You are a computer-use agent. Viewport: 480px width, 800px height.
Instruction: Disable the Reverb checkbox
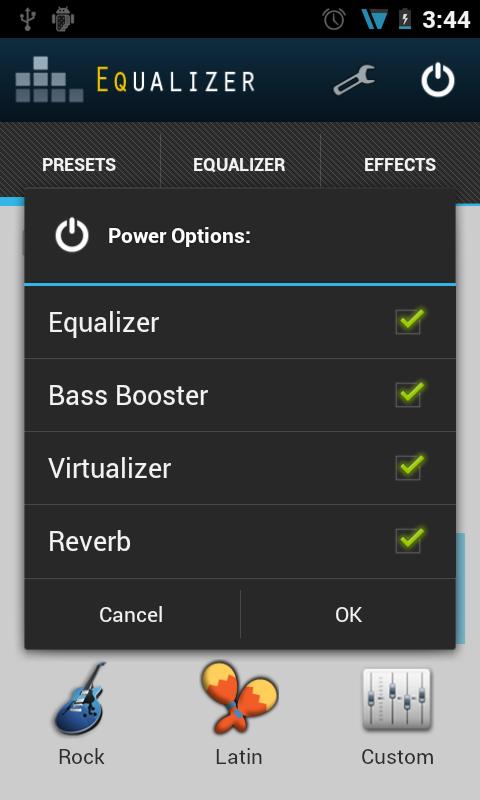click(x=410, y=541)
